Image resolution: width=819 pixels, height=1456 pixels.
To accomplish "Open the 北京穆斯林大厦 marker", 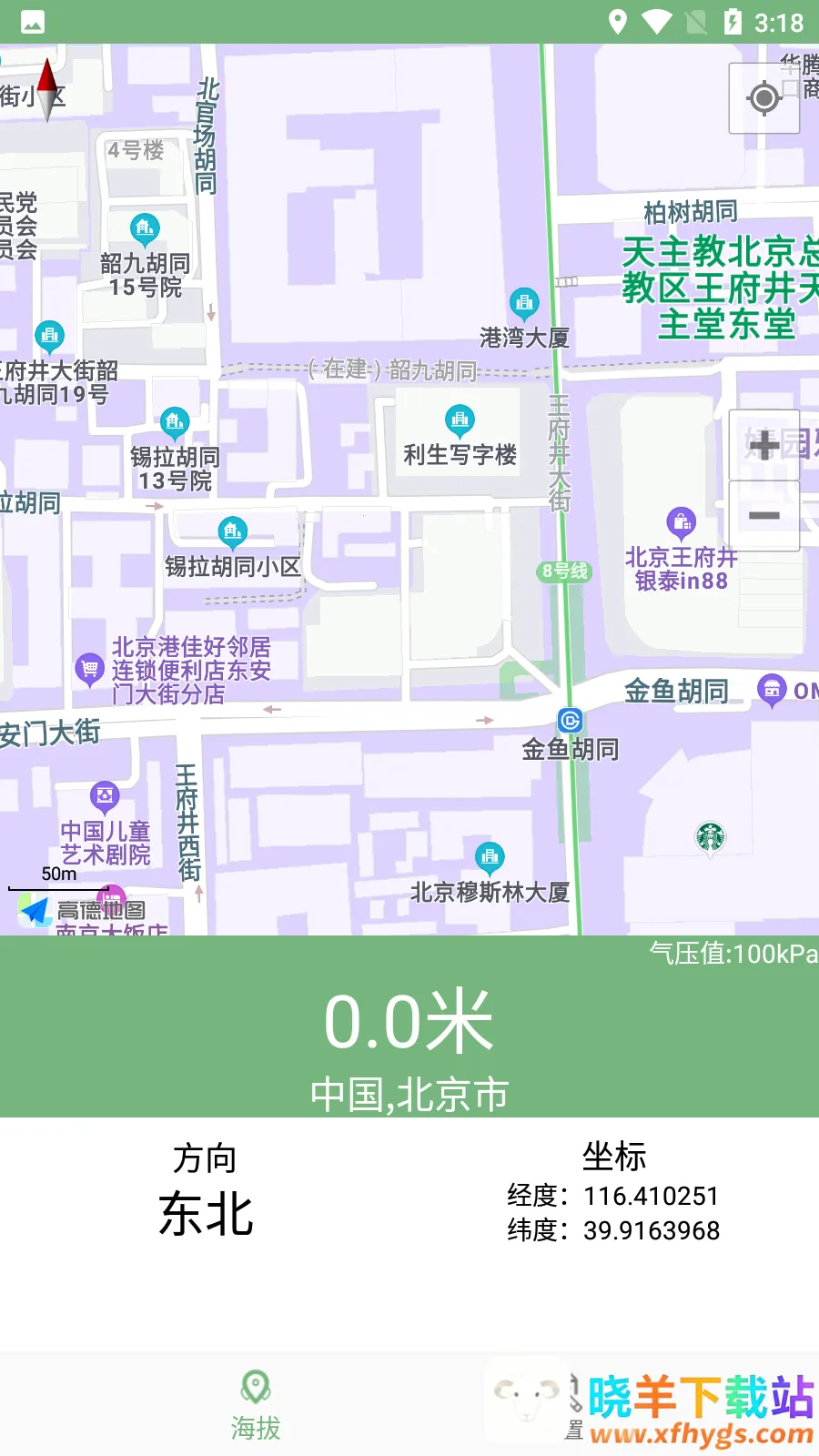I will click(490, 856).
